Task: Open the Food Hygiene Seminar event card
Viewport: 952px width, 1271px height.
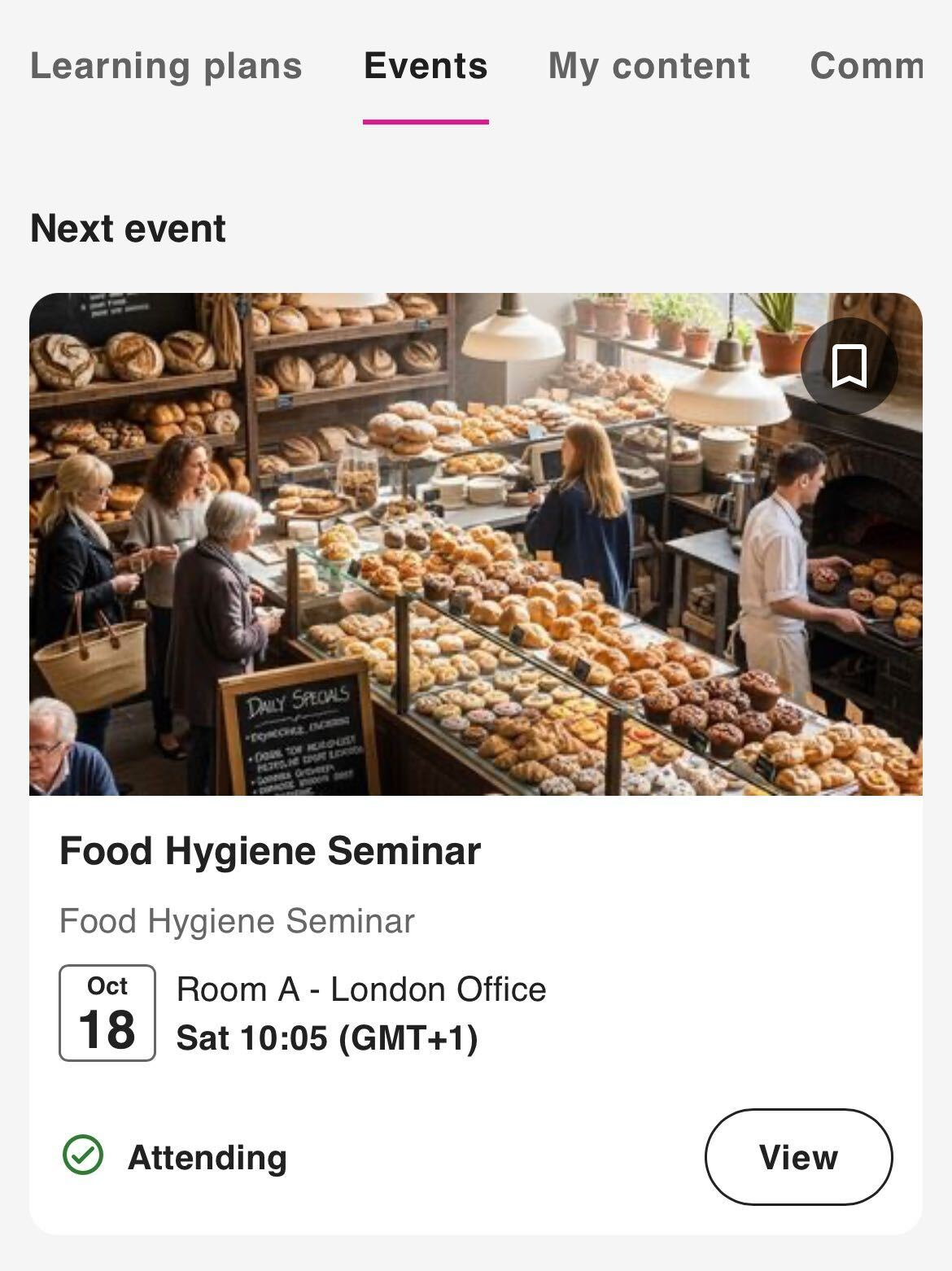Action: tap(269, 851)
